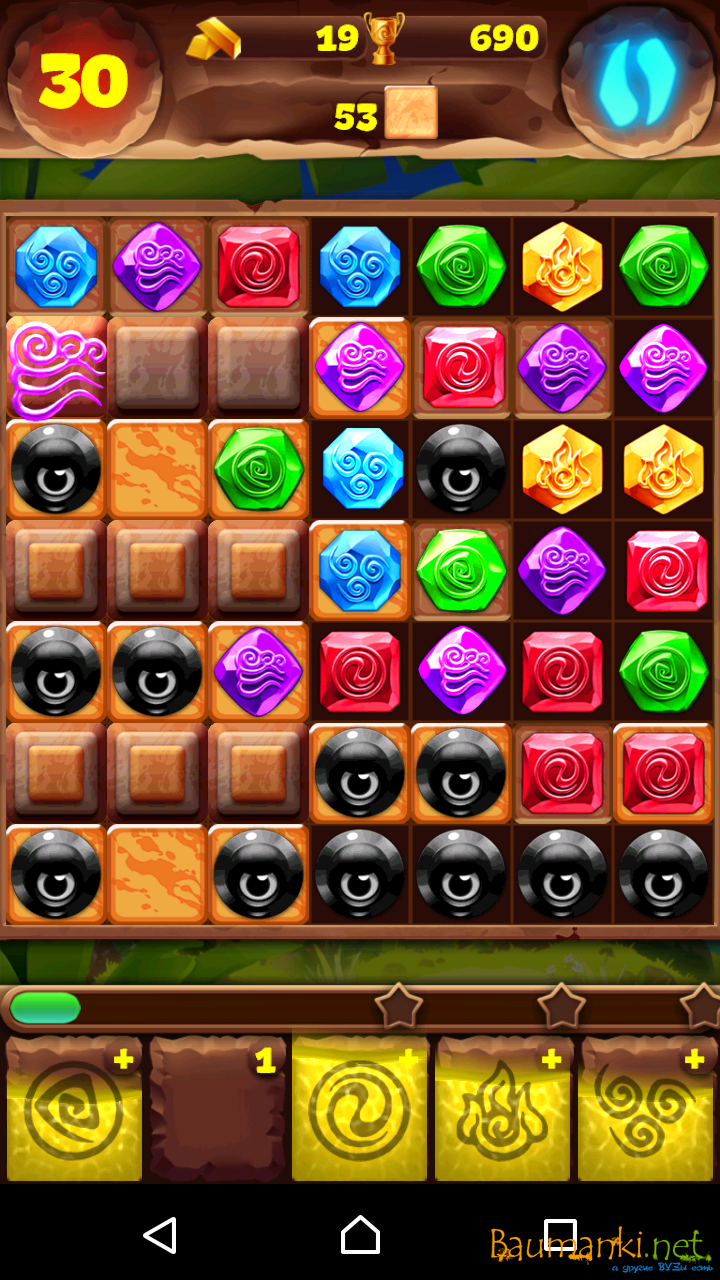This screenshot has width=720, height=1280.
Task: Tap the blank booster card showing 1
Action: click(217, 1110)
